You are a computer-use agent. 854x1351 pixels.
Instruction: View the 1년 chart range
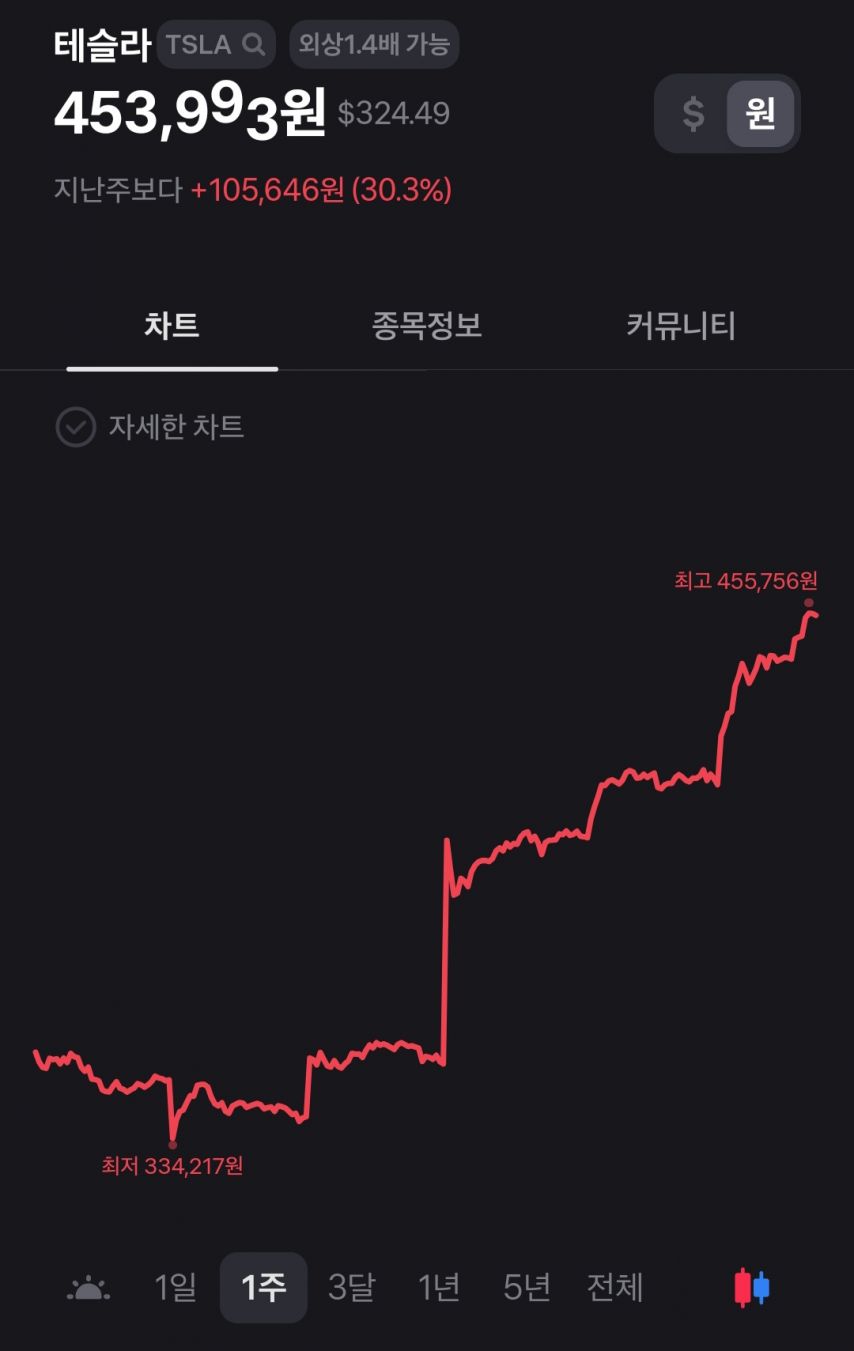point(439,1288)
